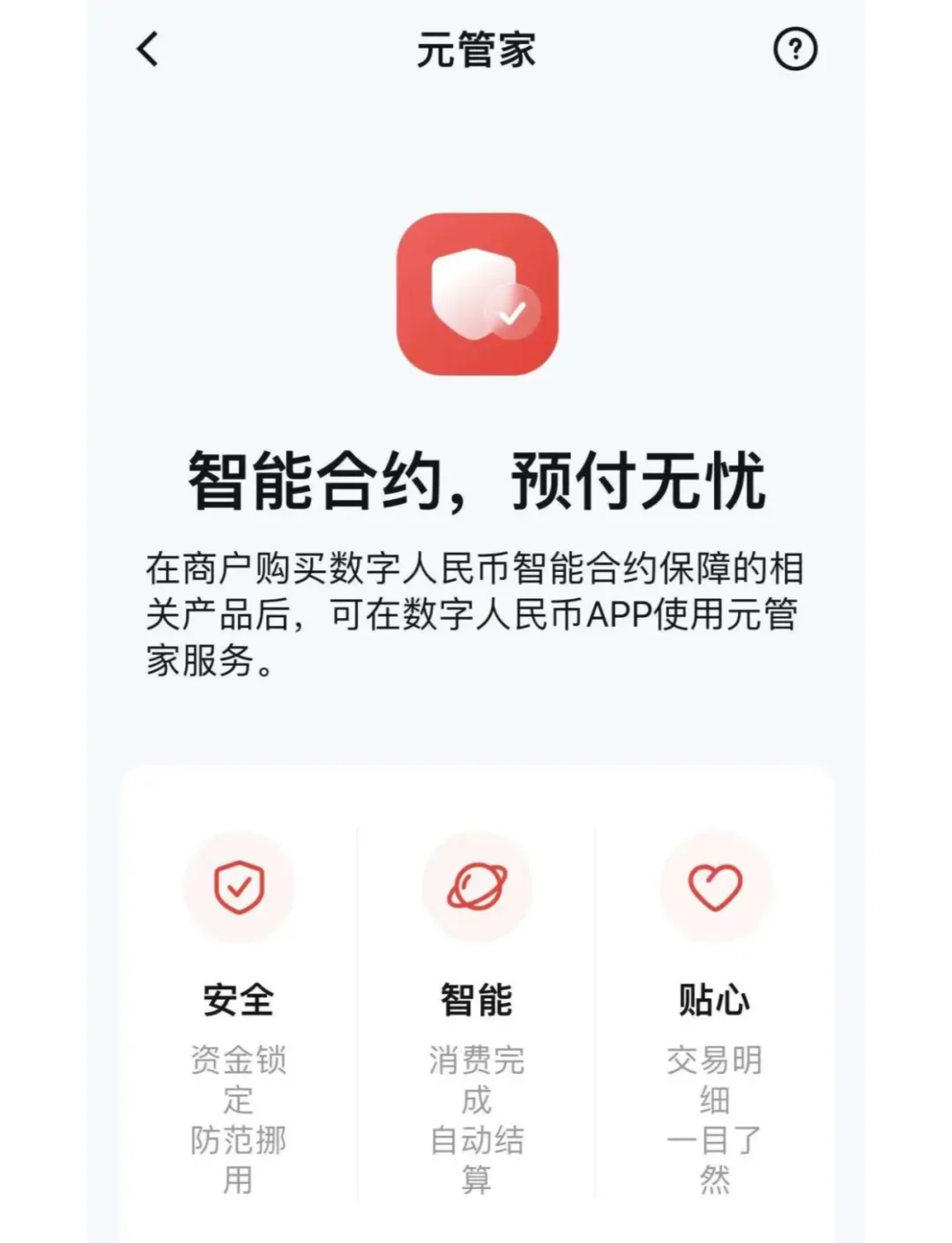Image resolution: width=952 pixels, height=1243 pixels.
Task: Select the shield-with-checkmark 安全 feature icon
Action: 238,888
